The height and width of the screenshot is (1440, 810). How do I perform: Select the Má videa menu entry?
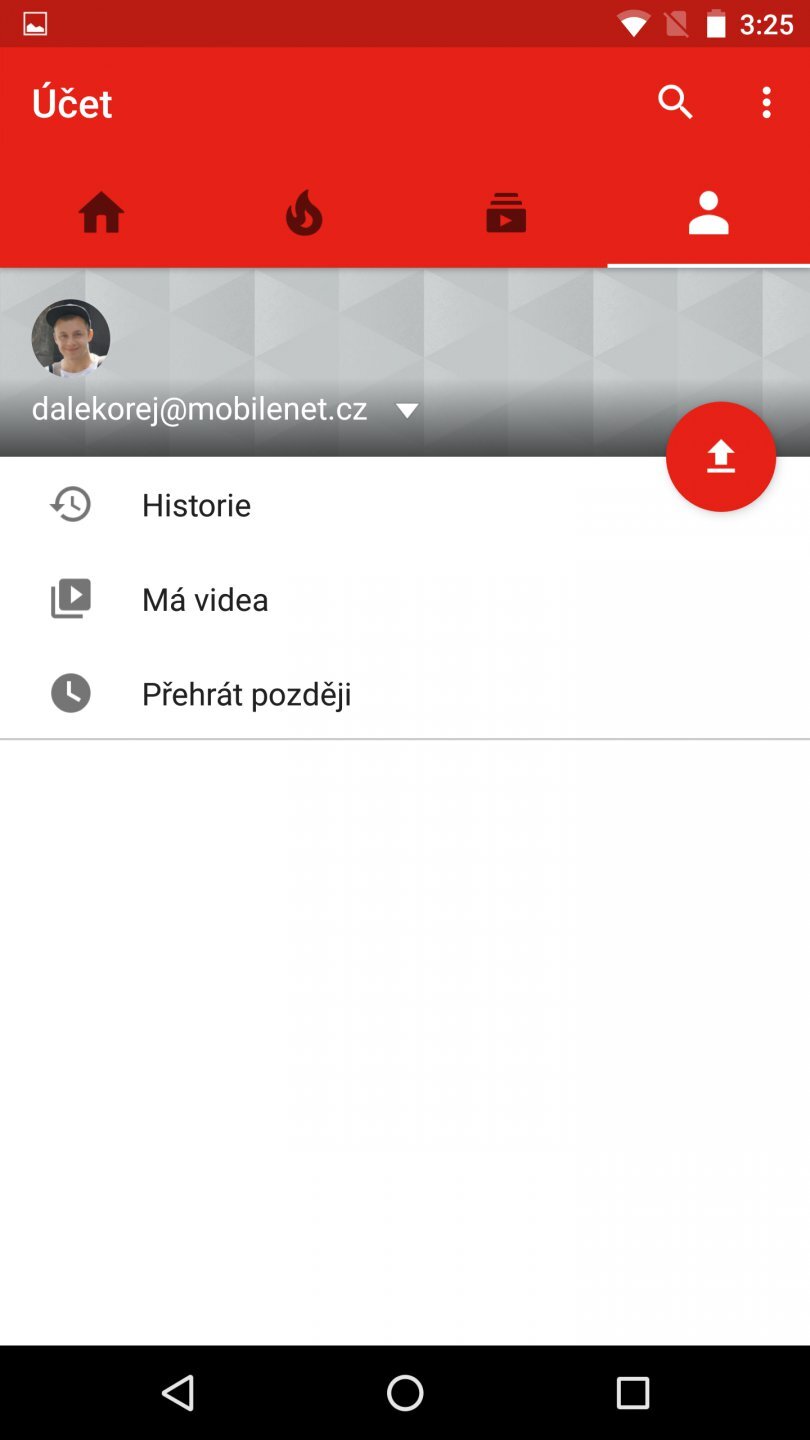click(205, 598)
